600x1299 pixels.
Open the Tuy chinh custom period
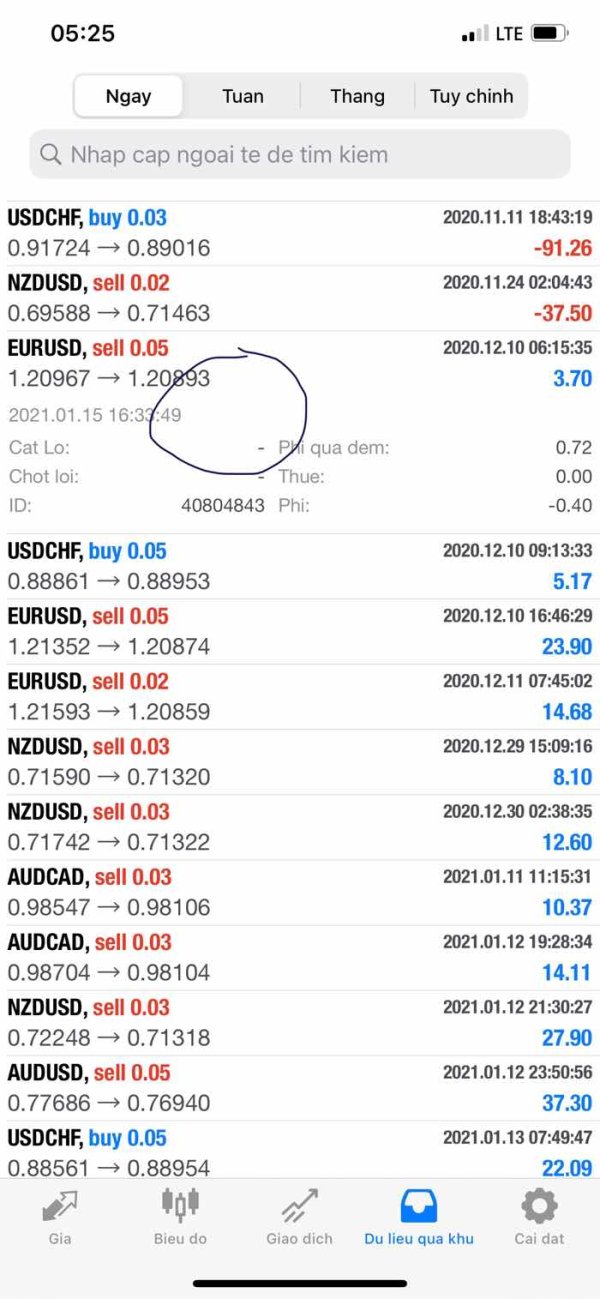(x=471, y=96)
